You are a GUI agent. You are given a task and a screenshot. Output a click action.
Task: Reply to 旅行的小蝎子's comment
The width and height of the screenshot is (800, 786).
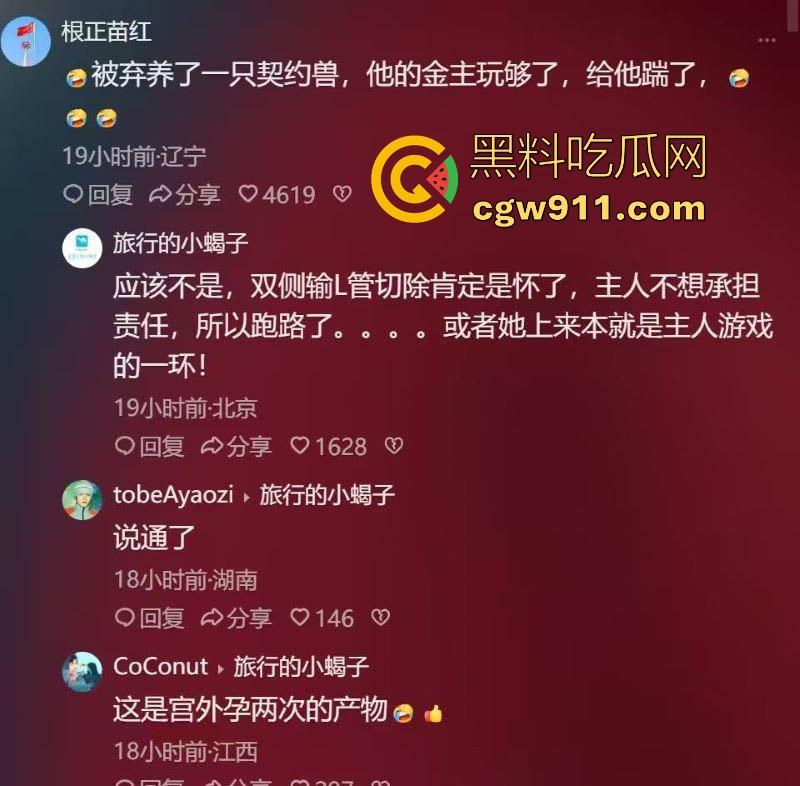[150, 446]
